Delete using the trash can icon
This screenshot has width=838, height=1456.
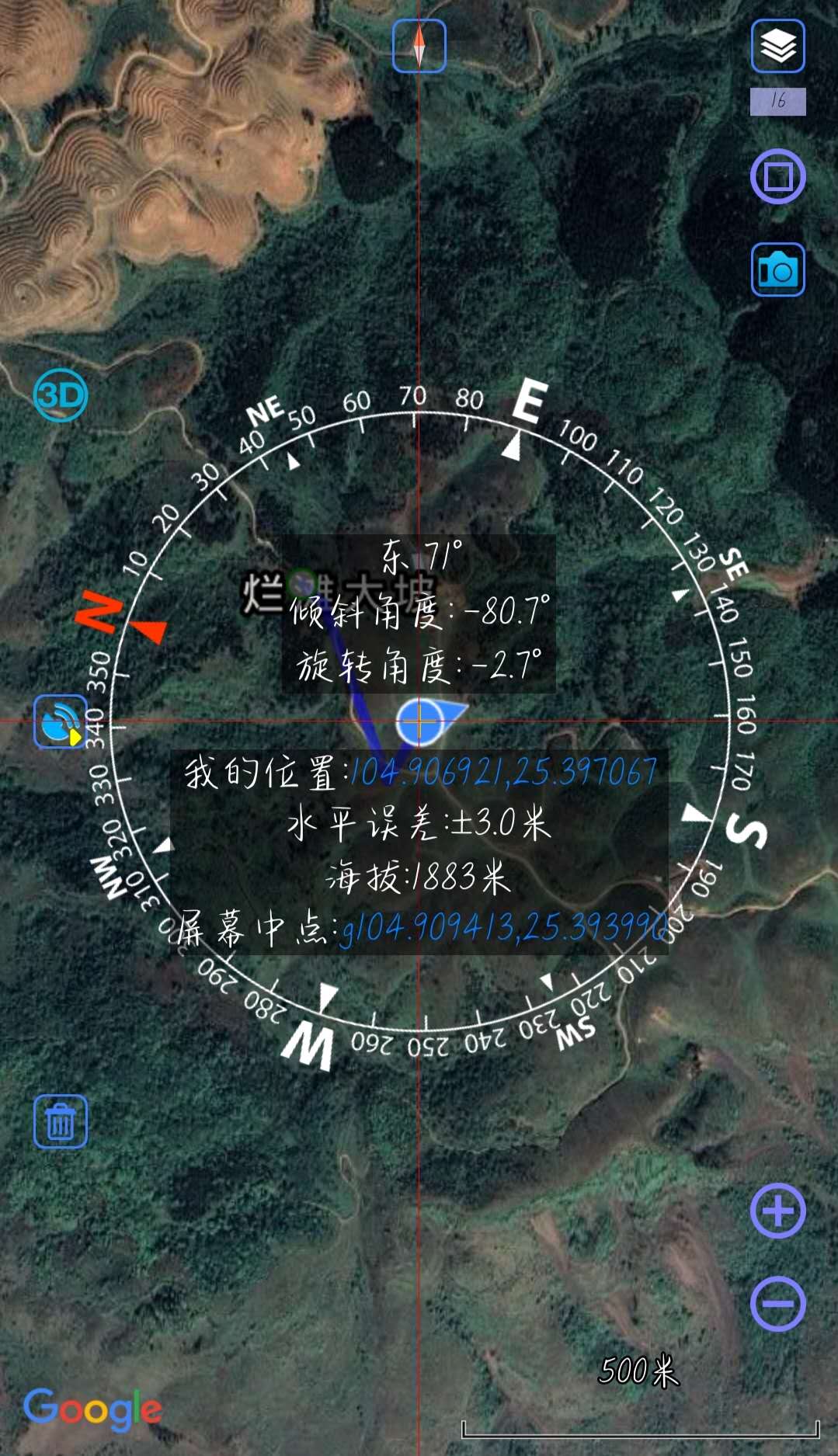click(x=61, y=1121)
